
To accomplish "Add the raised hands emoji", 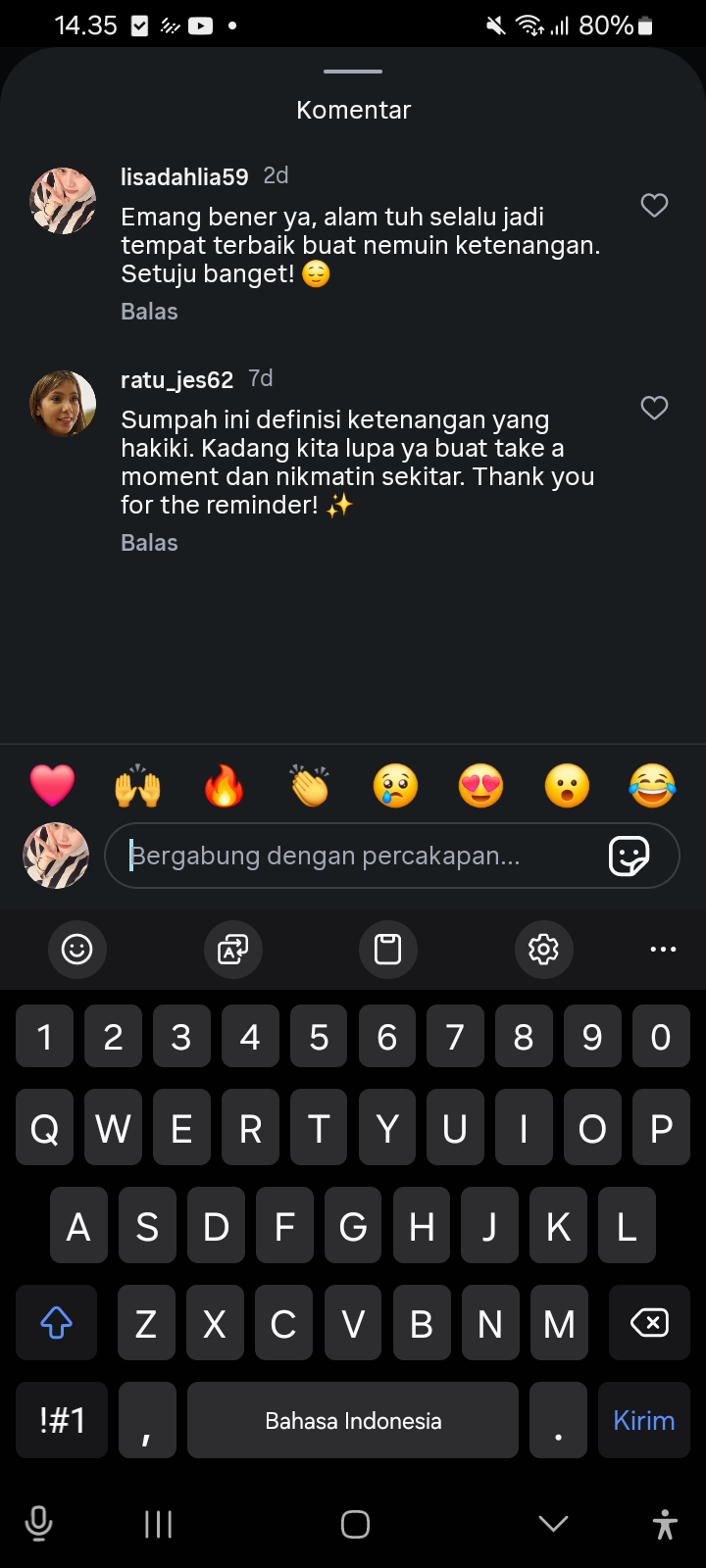I will click(x=138, y=786).
